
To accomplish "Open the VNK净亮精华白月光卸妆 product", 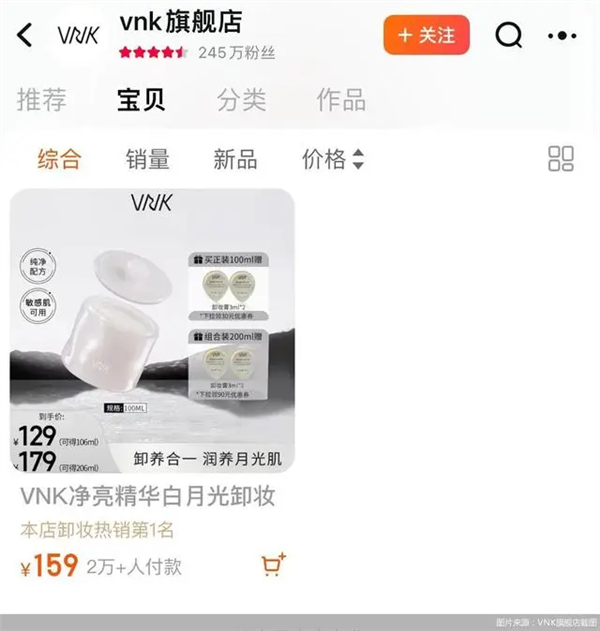I will pyautogui.click(x=152, y=331).
